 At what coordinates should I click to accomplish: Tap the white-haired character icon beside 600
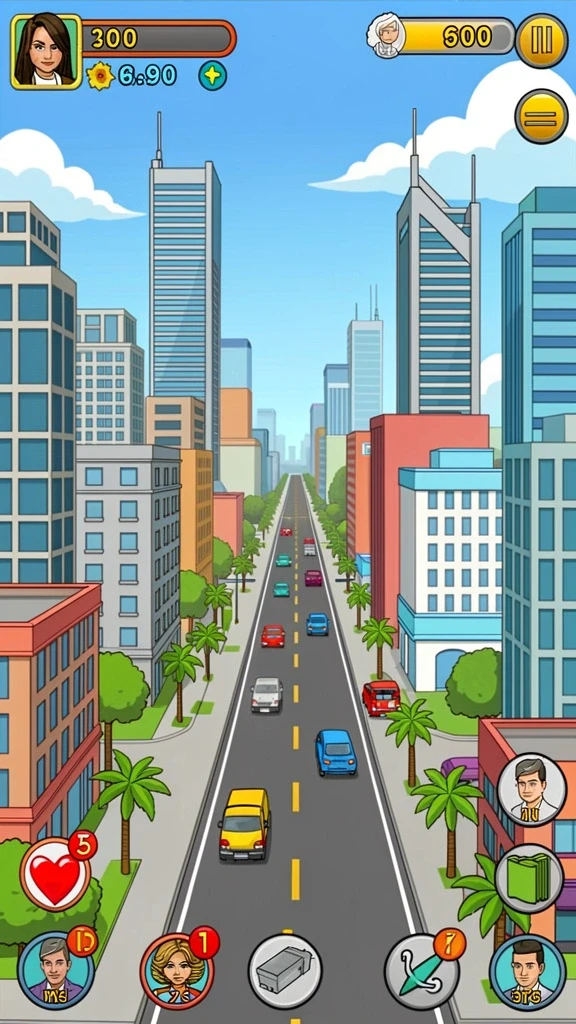(x=385, y=35)
